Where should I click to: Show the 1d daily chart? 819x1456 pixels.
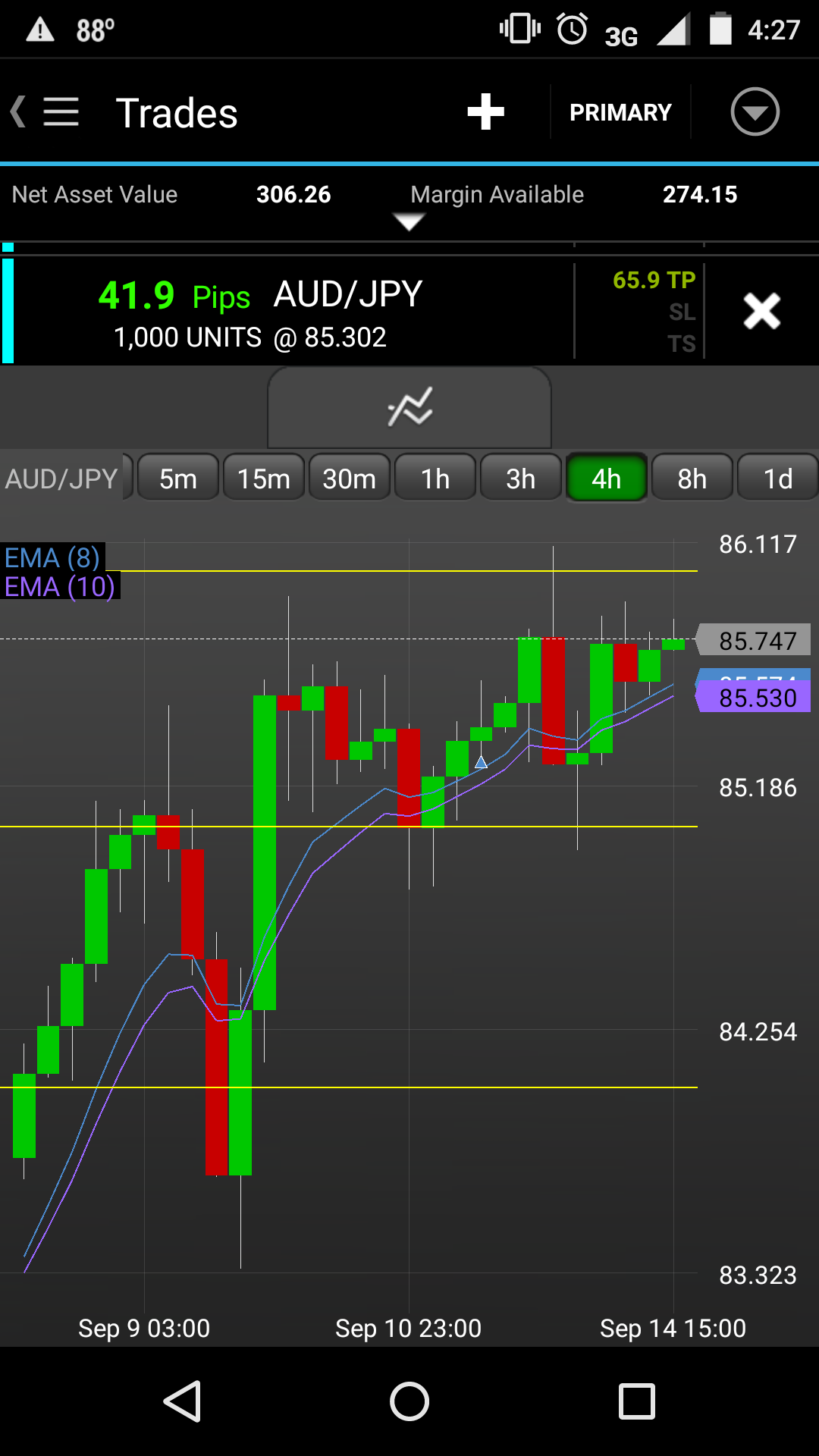click(x=778, y=479)
